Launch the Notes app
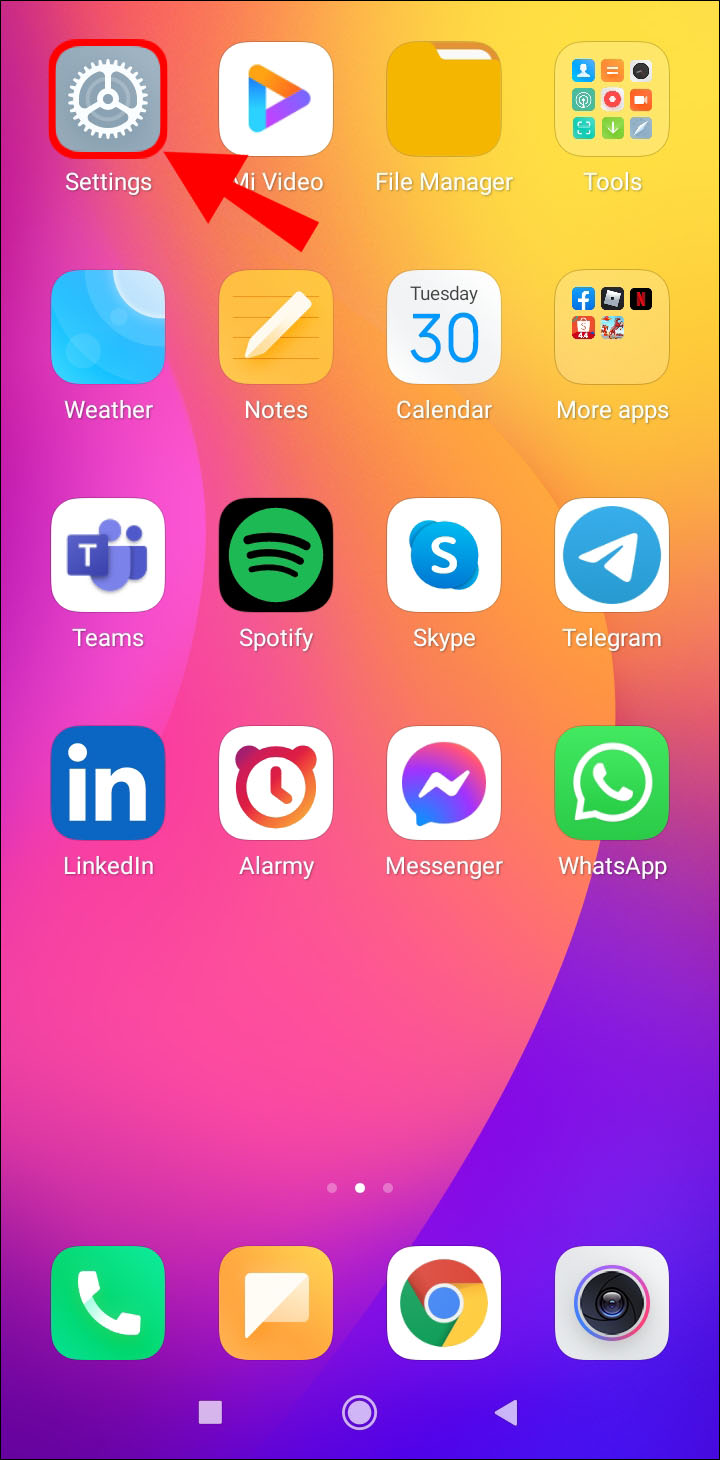 tap(276, 327)
